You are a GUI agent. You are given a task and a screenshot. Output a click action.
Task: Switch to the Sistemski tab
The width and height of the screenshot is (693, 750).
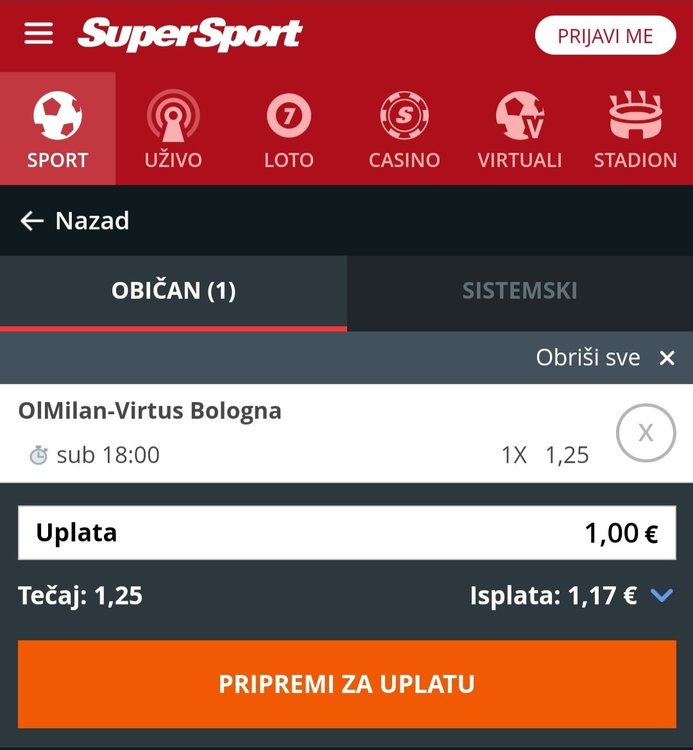519,291
